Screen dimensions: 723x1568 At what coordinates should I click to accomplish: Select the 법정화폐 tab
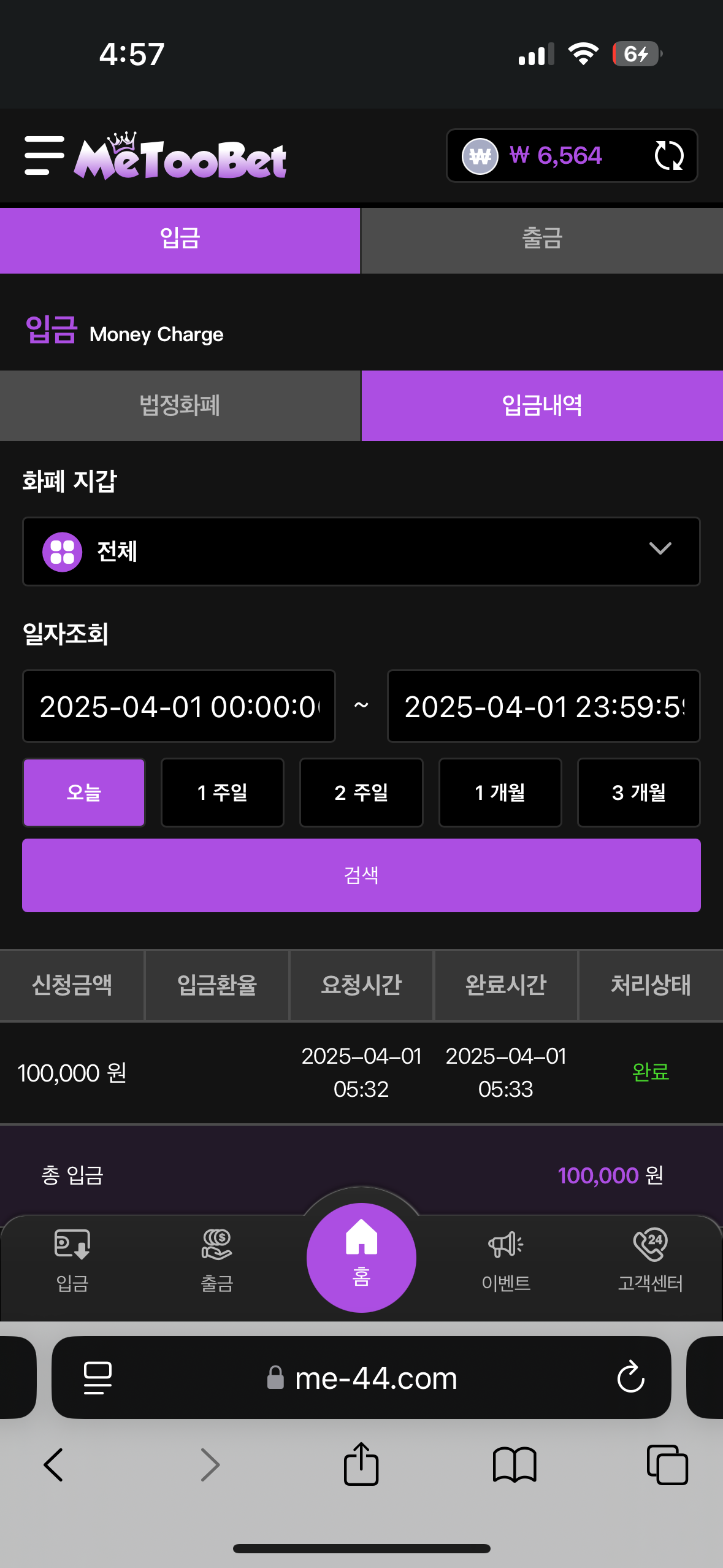pyautogui.click(x=180, y=405)
